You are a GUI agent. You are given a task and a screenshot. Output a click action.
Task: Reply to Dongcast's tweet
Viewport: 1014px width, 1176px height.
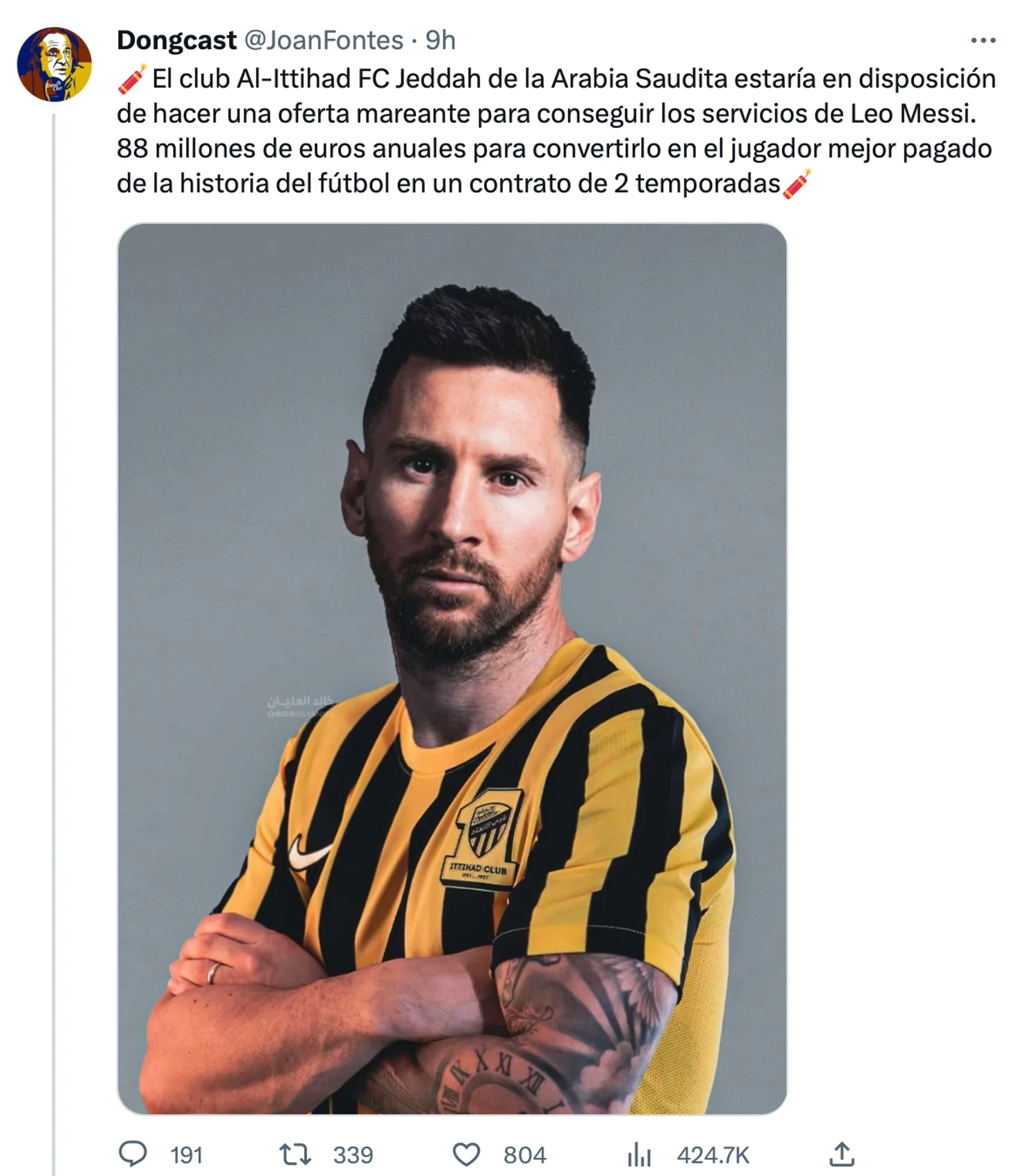(133, 1154)
